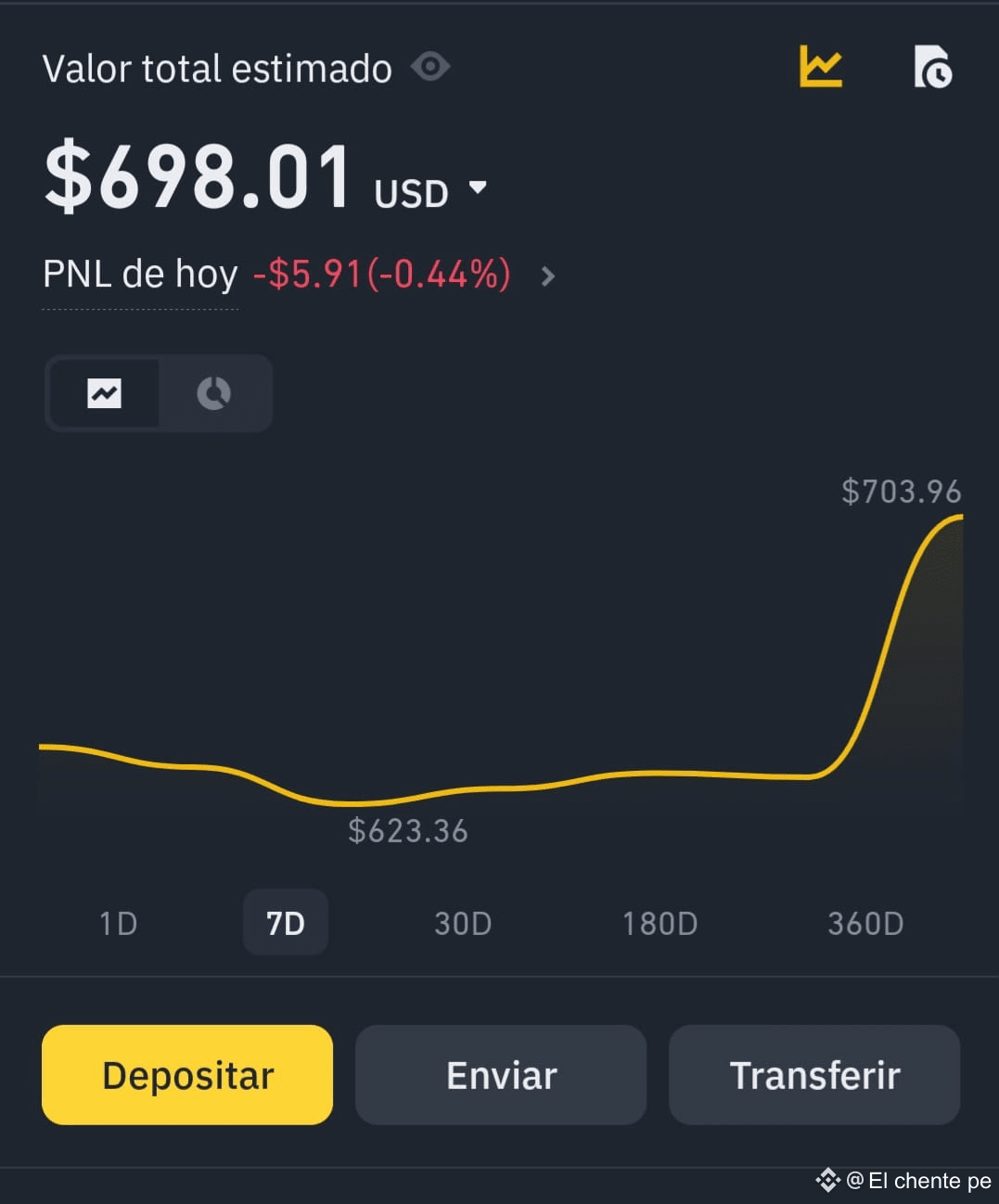This screenshot has width=999, height=1204.
Task: Open today's PNL details
Action: (547, 275)
